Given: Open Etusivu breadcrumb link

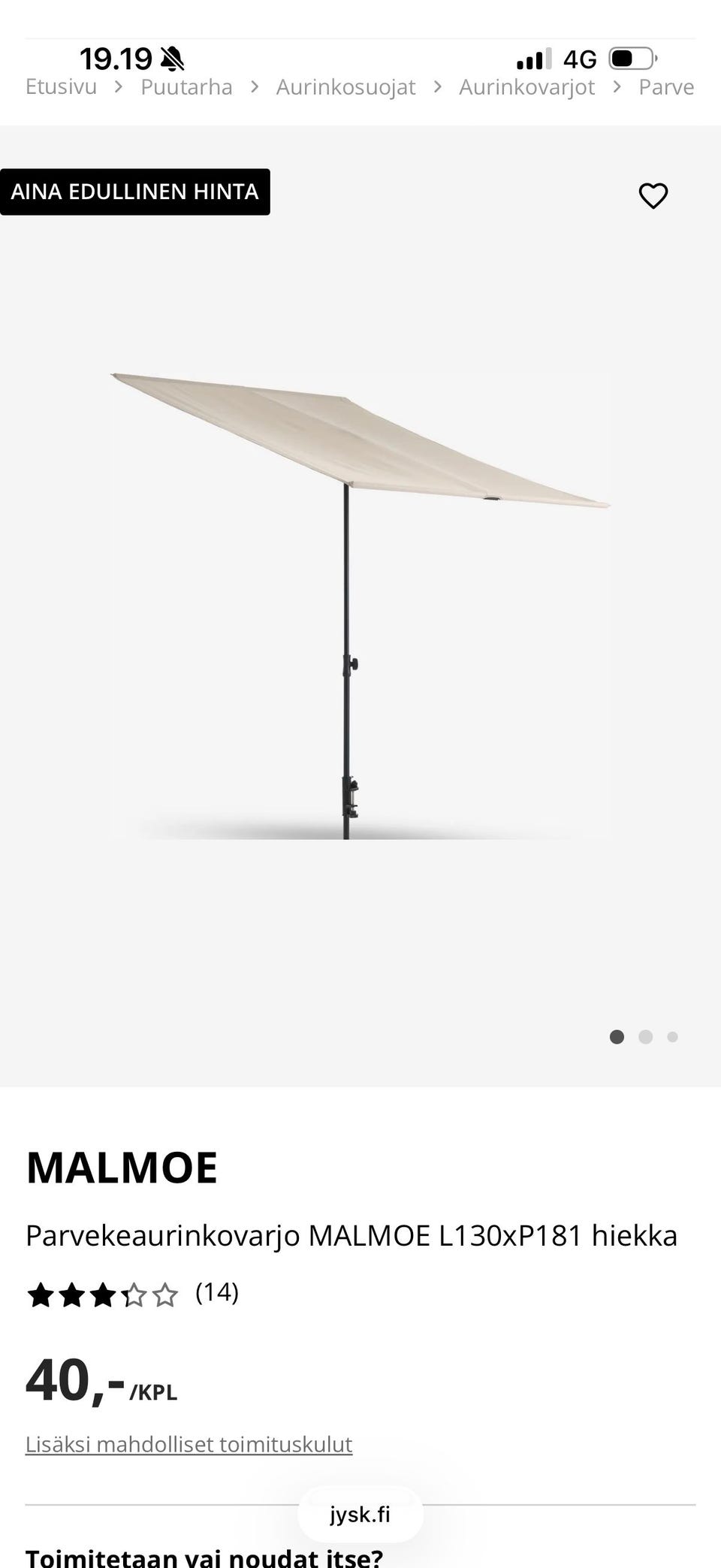Looking at the screenshot, I should [61, 87].
